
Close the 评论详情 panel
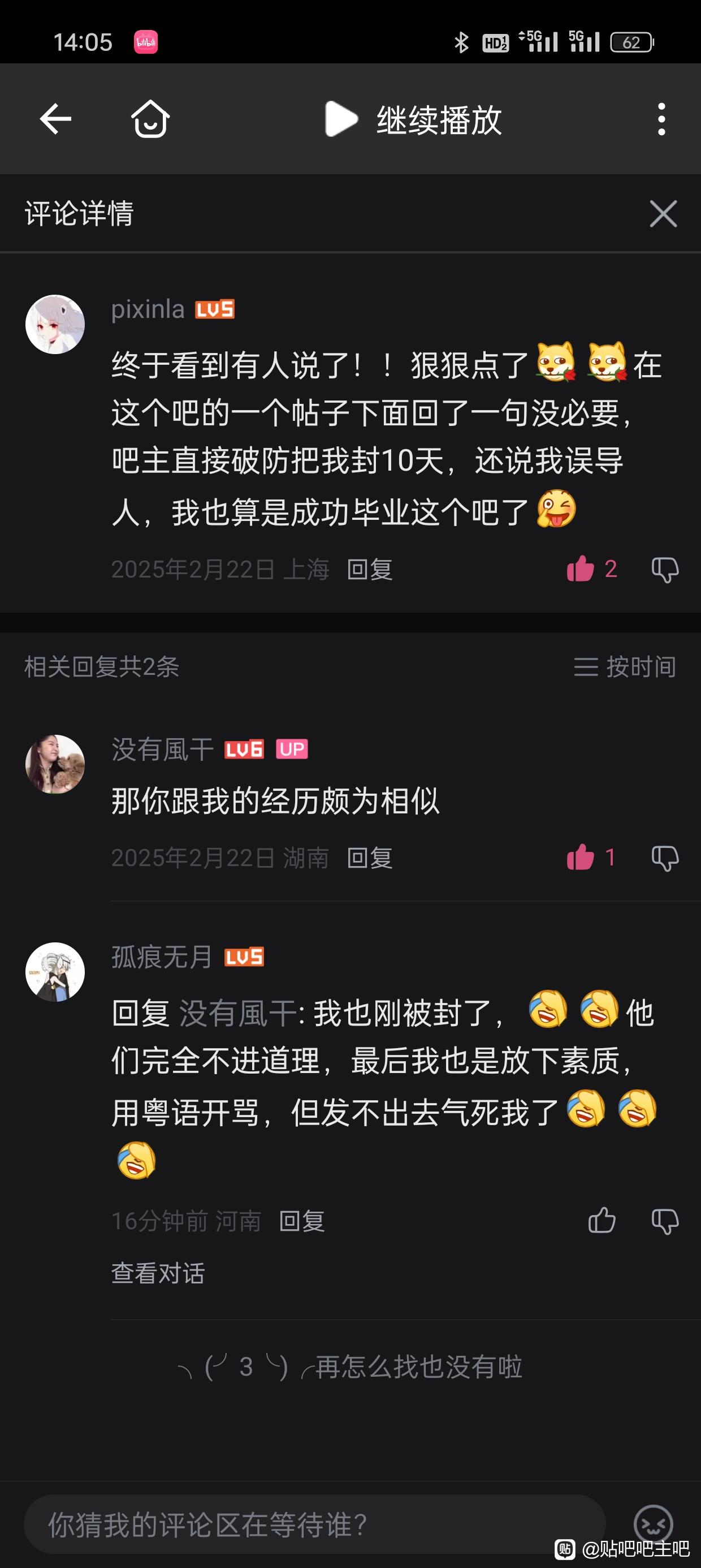663,214
